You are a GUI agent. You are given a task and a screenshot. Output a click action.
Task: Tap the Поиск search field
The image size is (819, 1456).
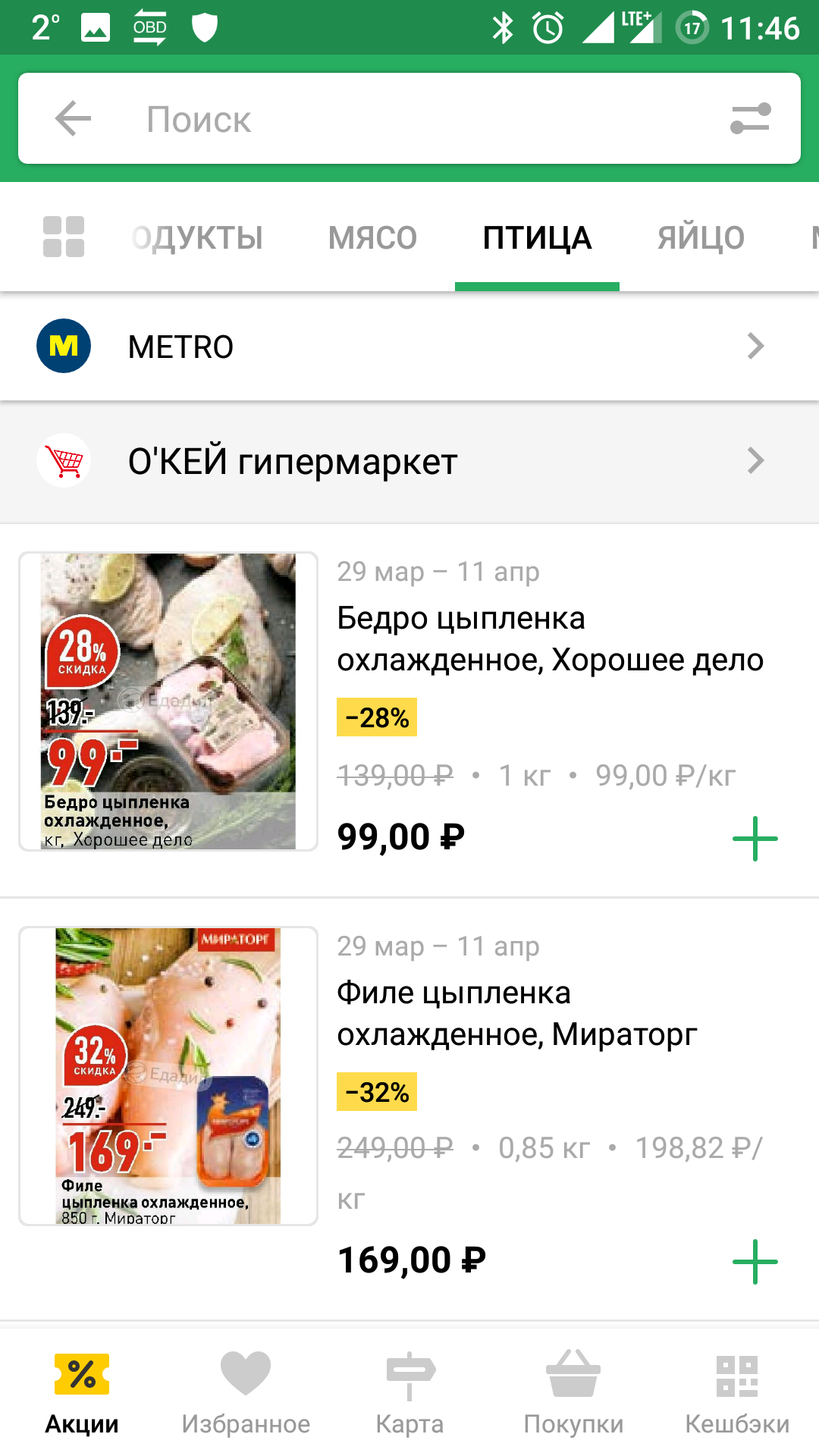pos(409,119)
